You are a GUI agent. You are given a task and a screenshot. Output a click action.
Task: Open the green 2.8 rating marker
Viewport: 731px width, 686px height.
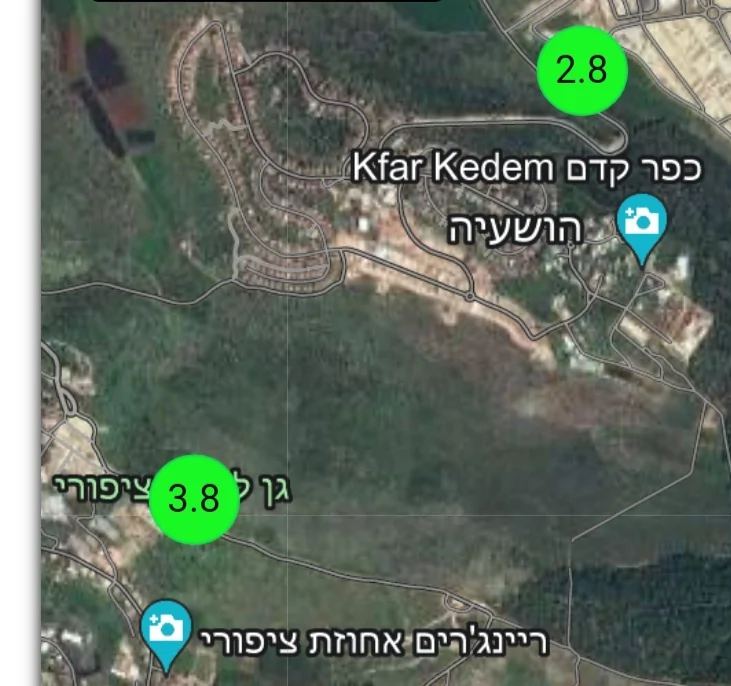582,71
